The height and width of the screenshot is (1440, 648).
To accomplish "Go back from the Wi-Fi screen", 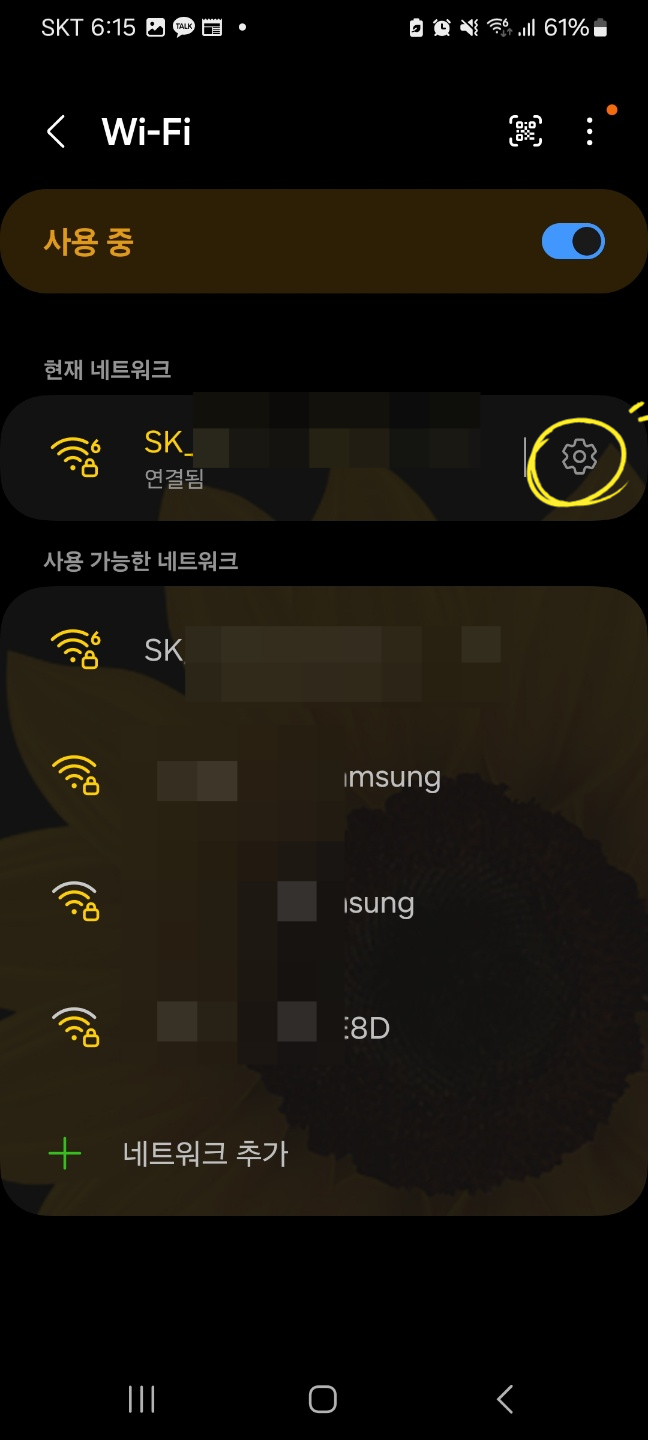I will [56, 132].
